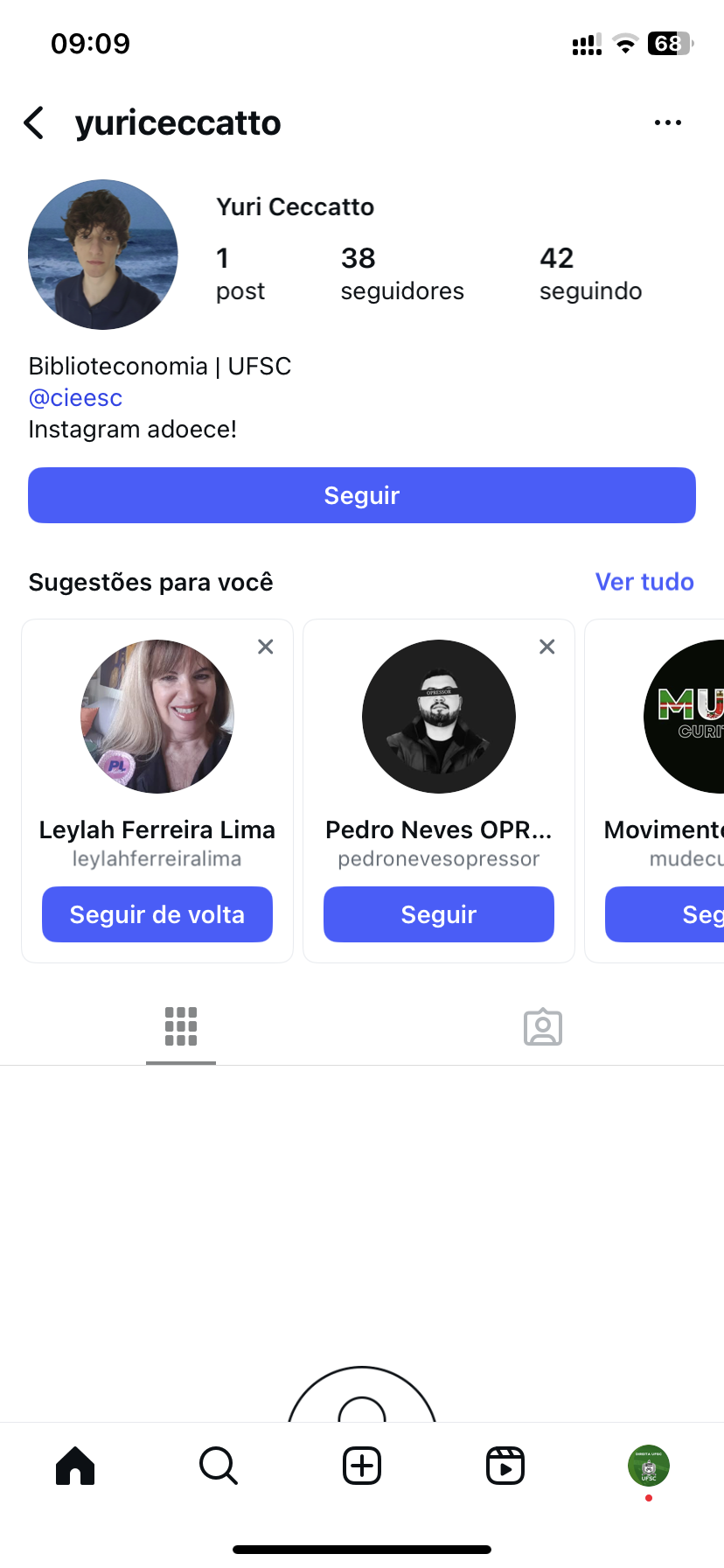Open Pedro Neves's suggested profile
The height and width of the screenshot is (1568, 724).
tap(438, 717)
